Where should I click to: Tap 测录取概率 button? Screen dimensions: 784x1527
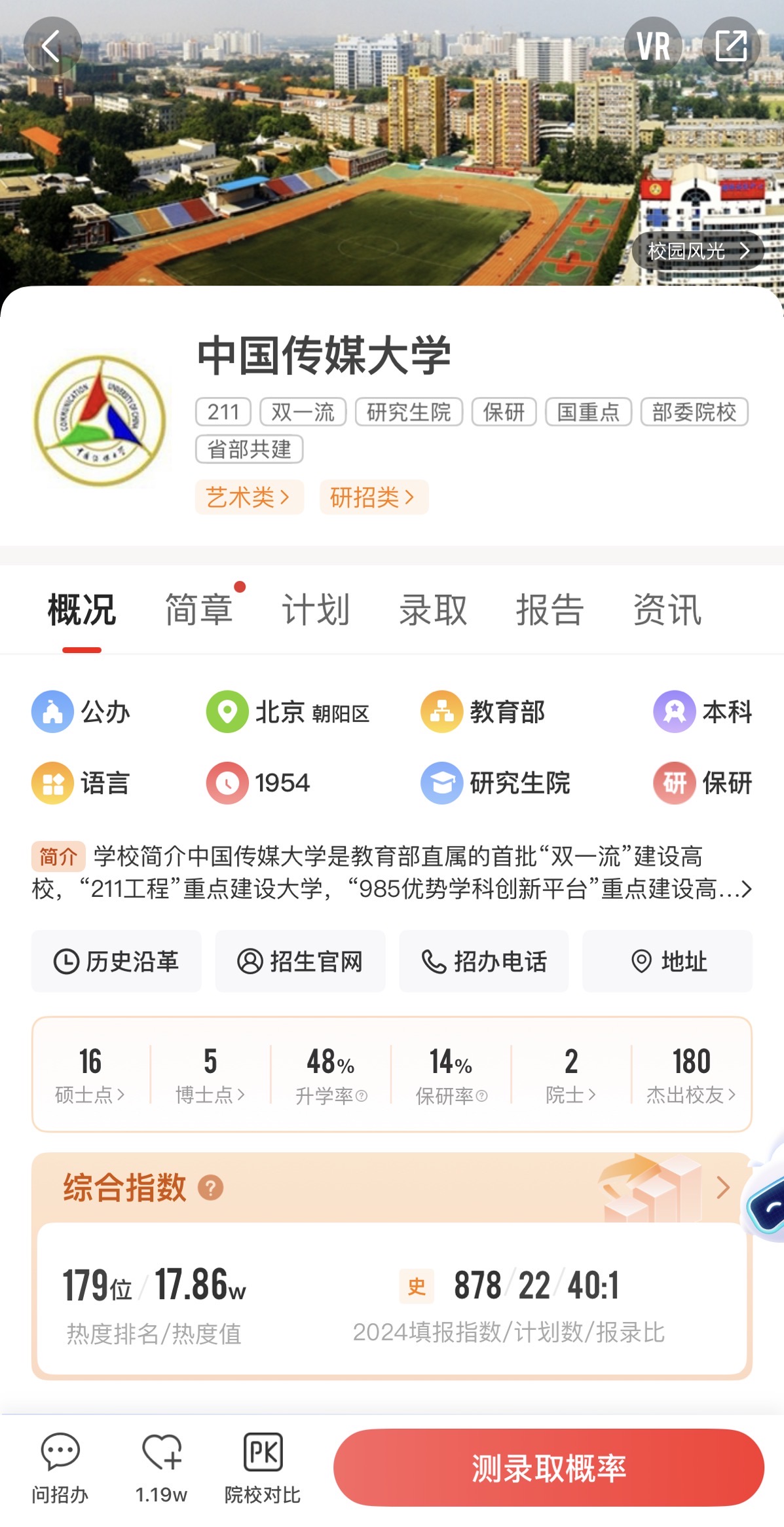[x=549, y=1468]
